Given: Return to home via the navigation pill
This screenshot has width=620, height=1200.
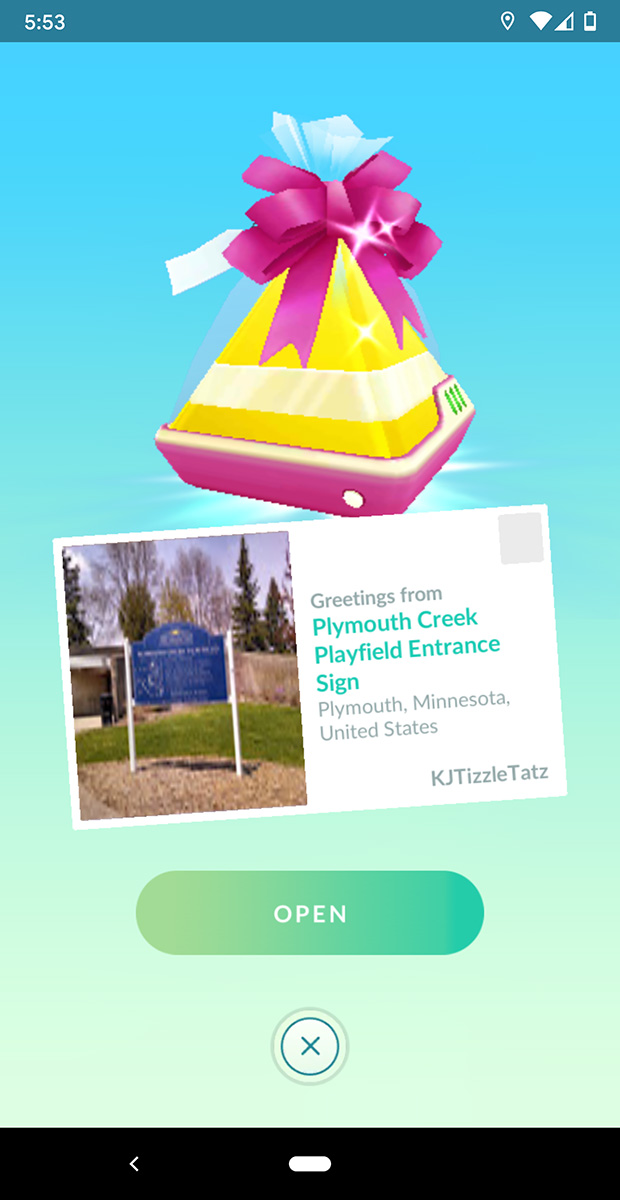Looking at the screenshot, I should tap(310, 1164).
